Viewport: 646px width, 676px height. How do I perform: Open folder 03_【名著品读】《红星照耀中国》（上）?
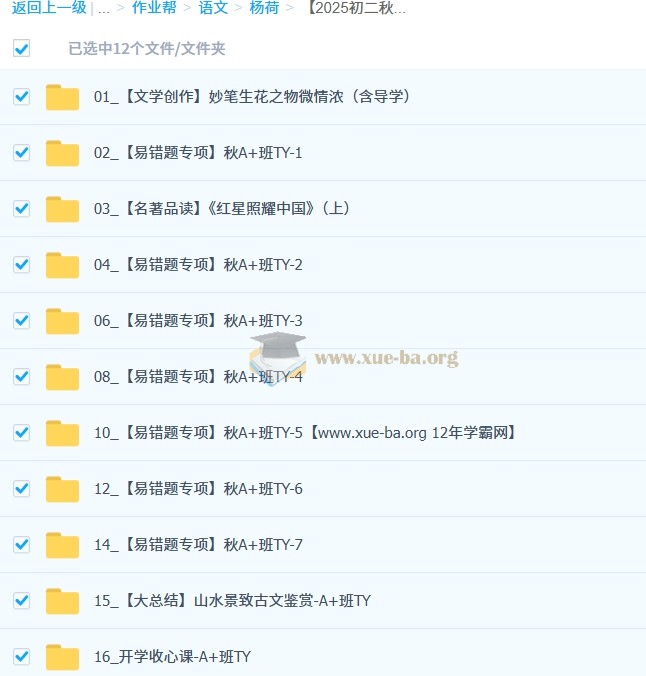coord(221,209)
